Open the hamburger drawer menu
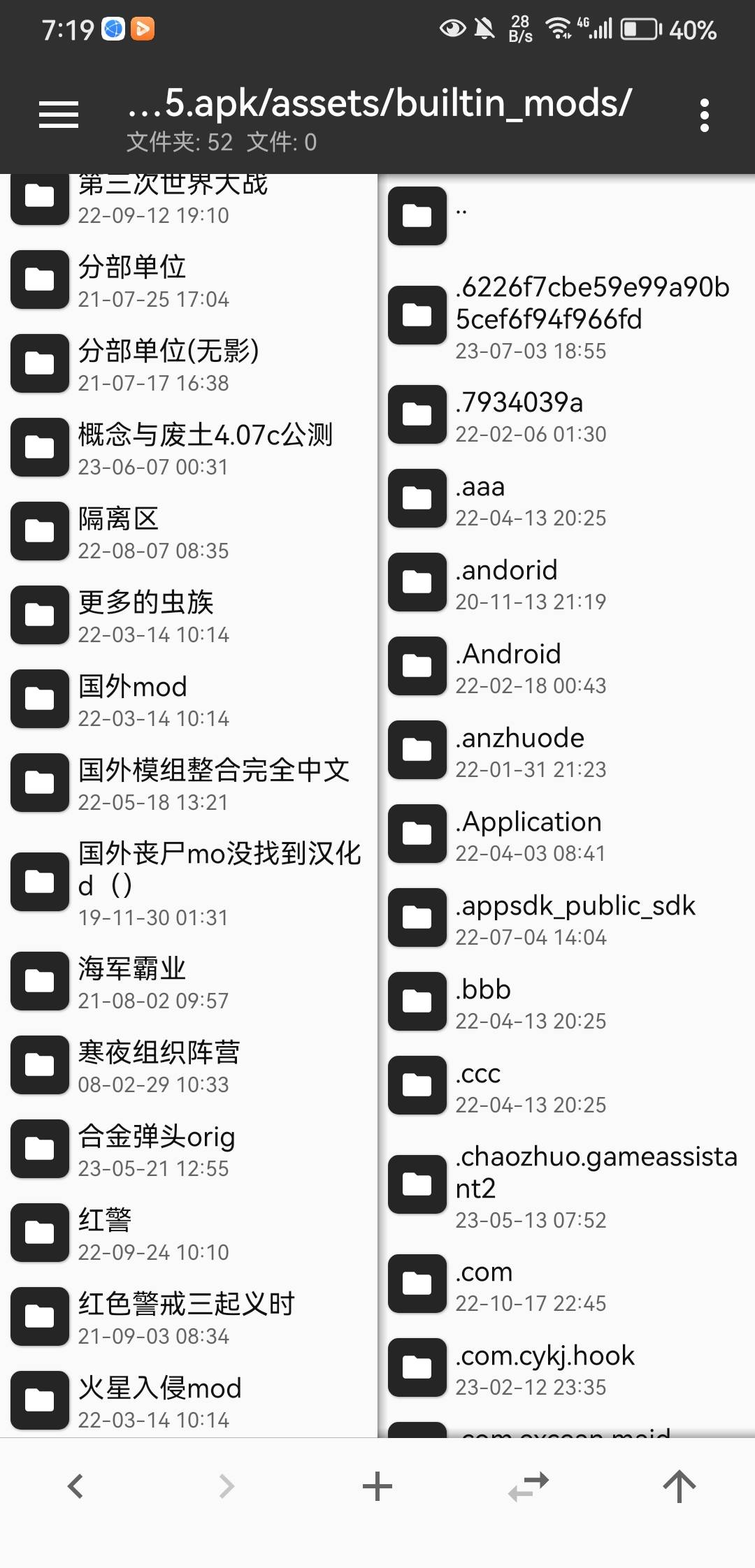 coord(59,115)
